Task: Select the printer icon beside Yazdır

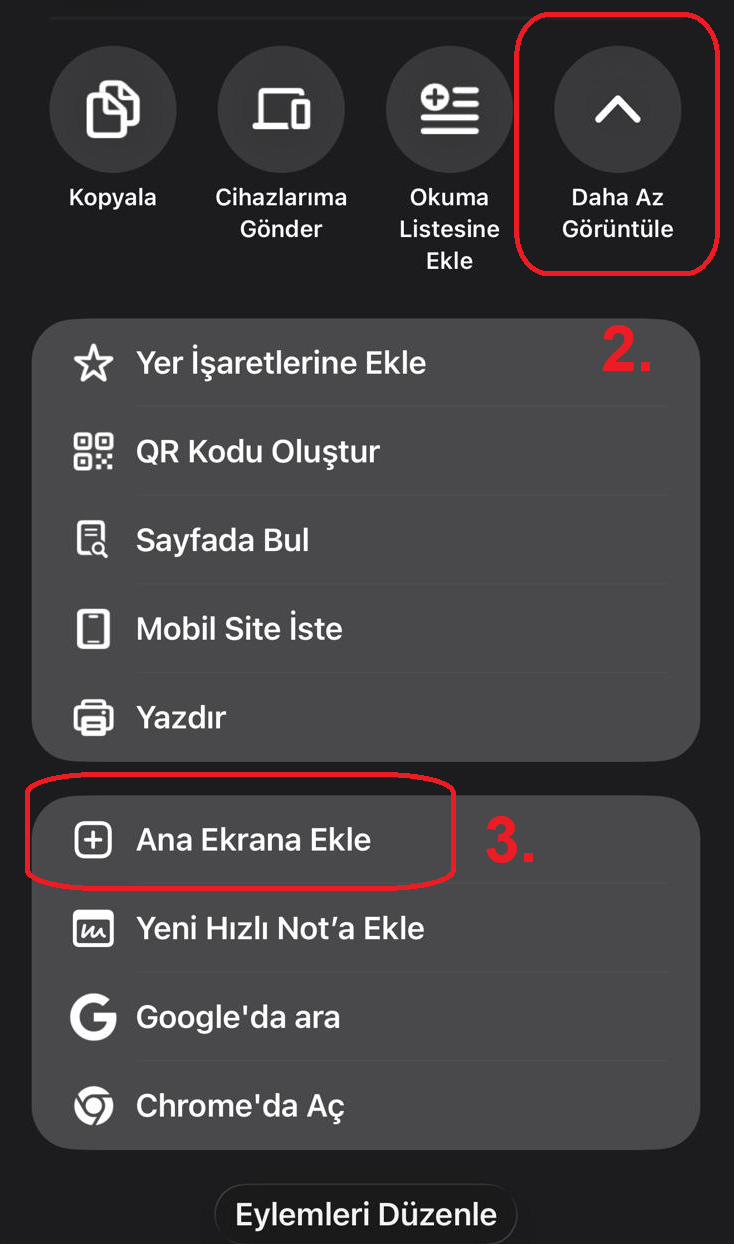Action: [x=92, y=717]
